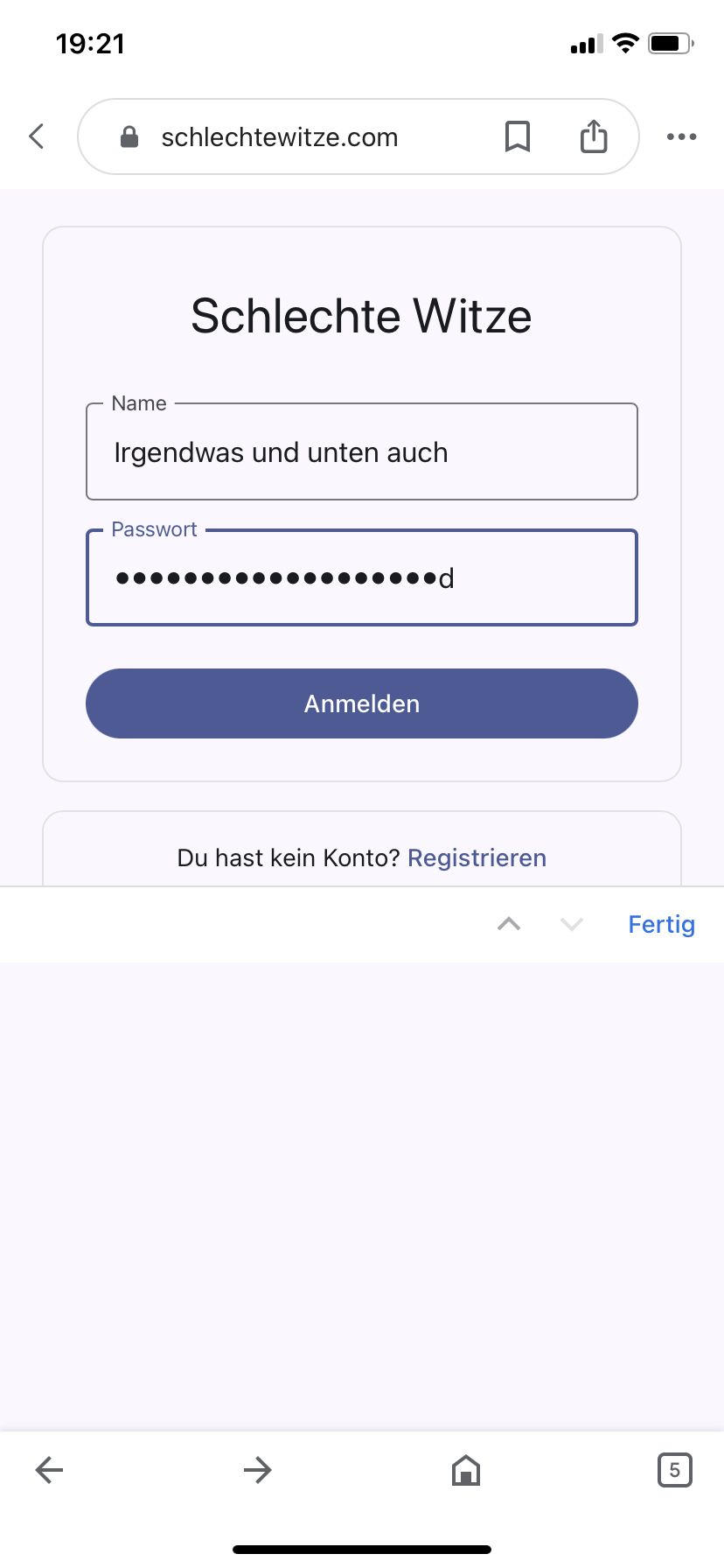This screenshot has height=1568, width=724.
Task: Navigate back with the bottom arrow
Action: [x=49, y=1470]
